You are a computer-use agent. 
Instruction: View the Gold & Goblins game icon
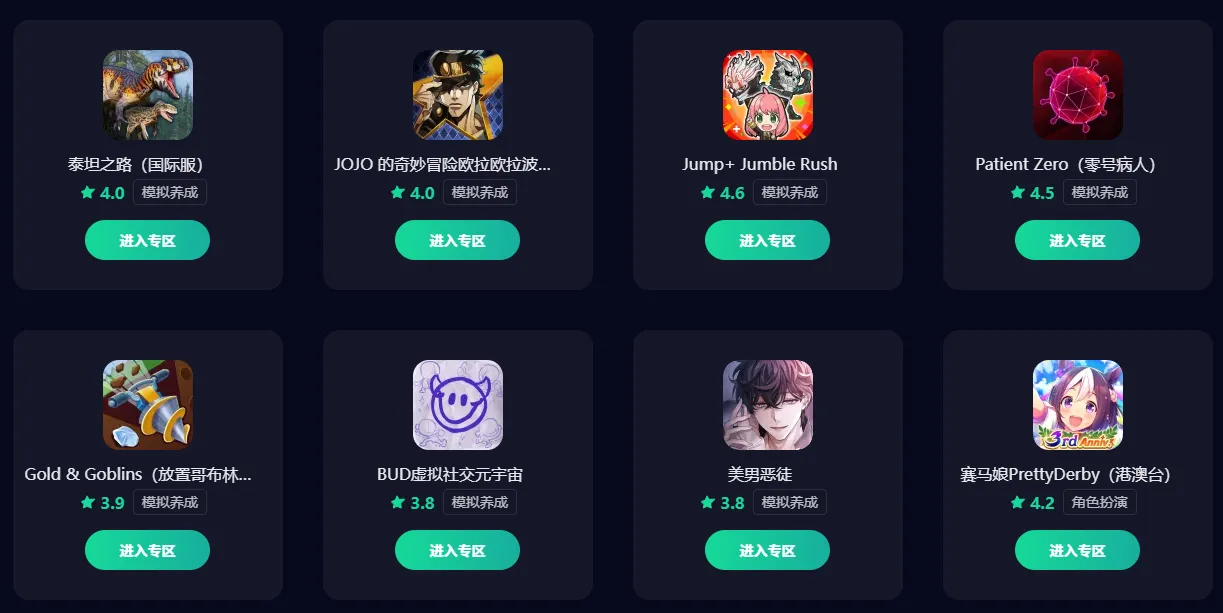[148, 405]
